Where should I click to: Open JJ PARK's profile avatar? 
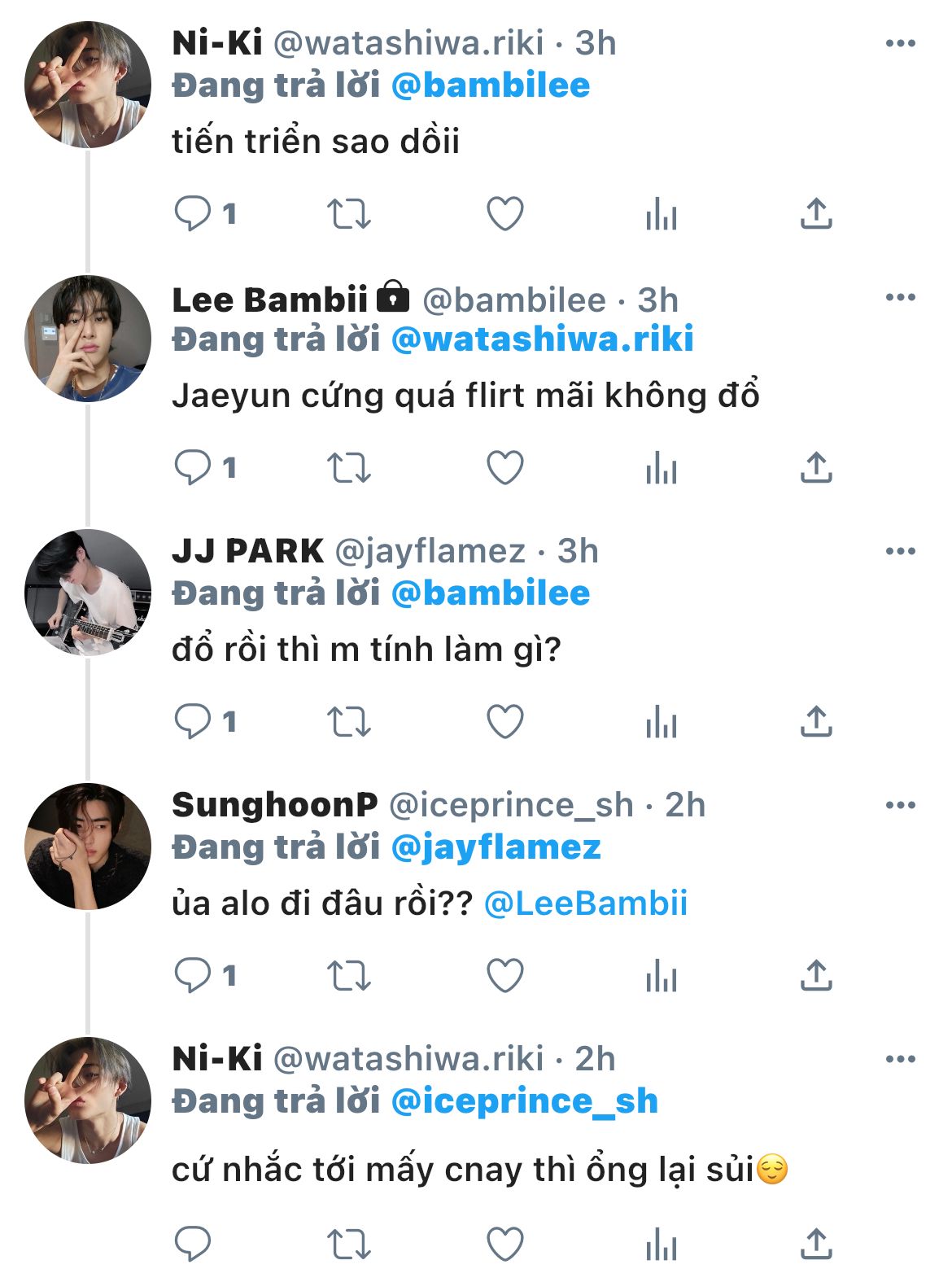[88, 593]
